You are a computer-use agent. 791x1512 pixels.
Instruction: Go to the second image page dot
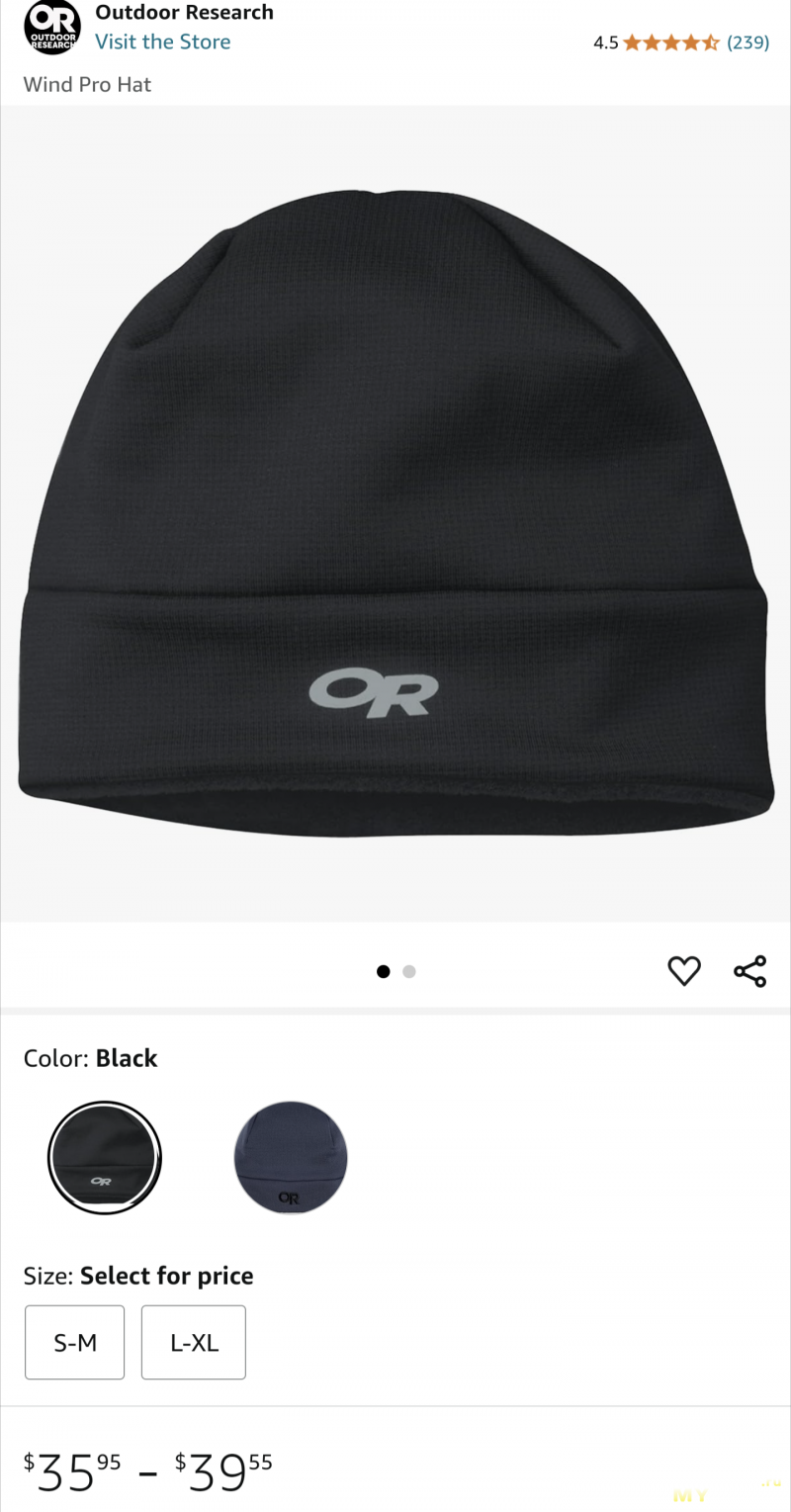pyautogui.click(x=409, y=971)
